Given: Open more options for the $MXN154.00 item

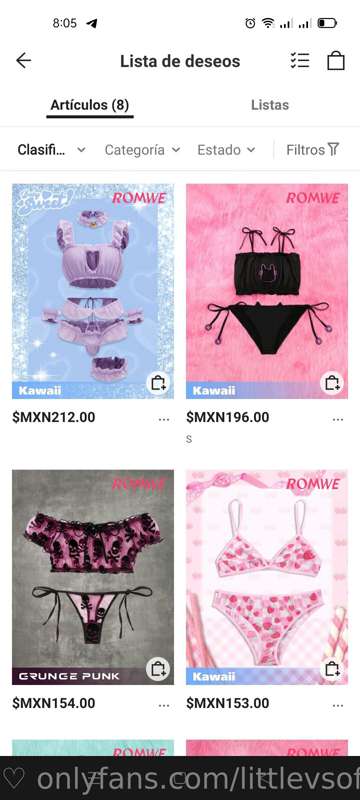Looking at the screenshot, I should [x=164, y=705].
